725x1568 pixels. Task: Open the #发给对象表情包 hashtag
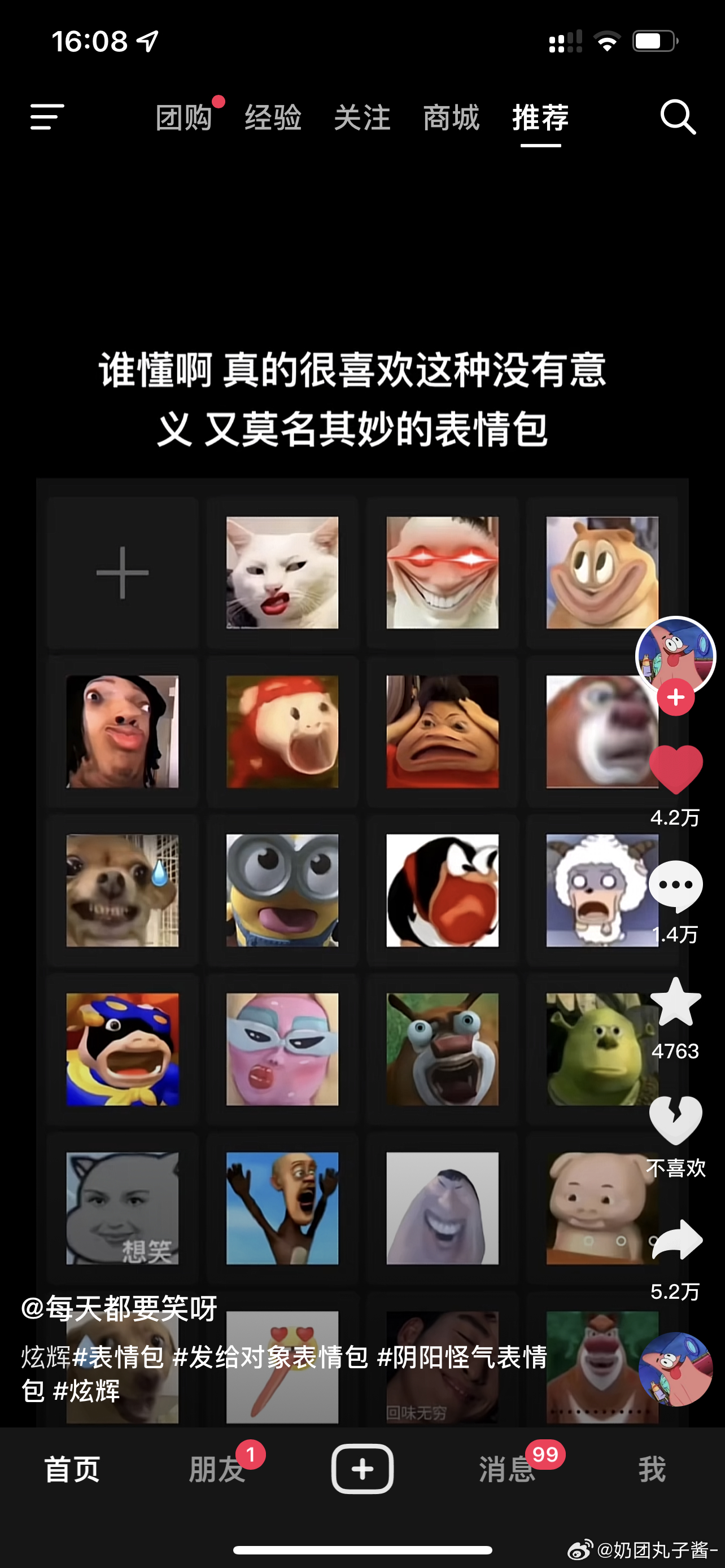[x=271, y=1357]
